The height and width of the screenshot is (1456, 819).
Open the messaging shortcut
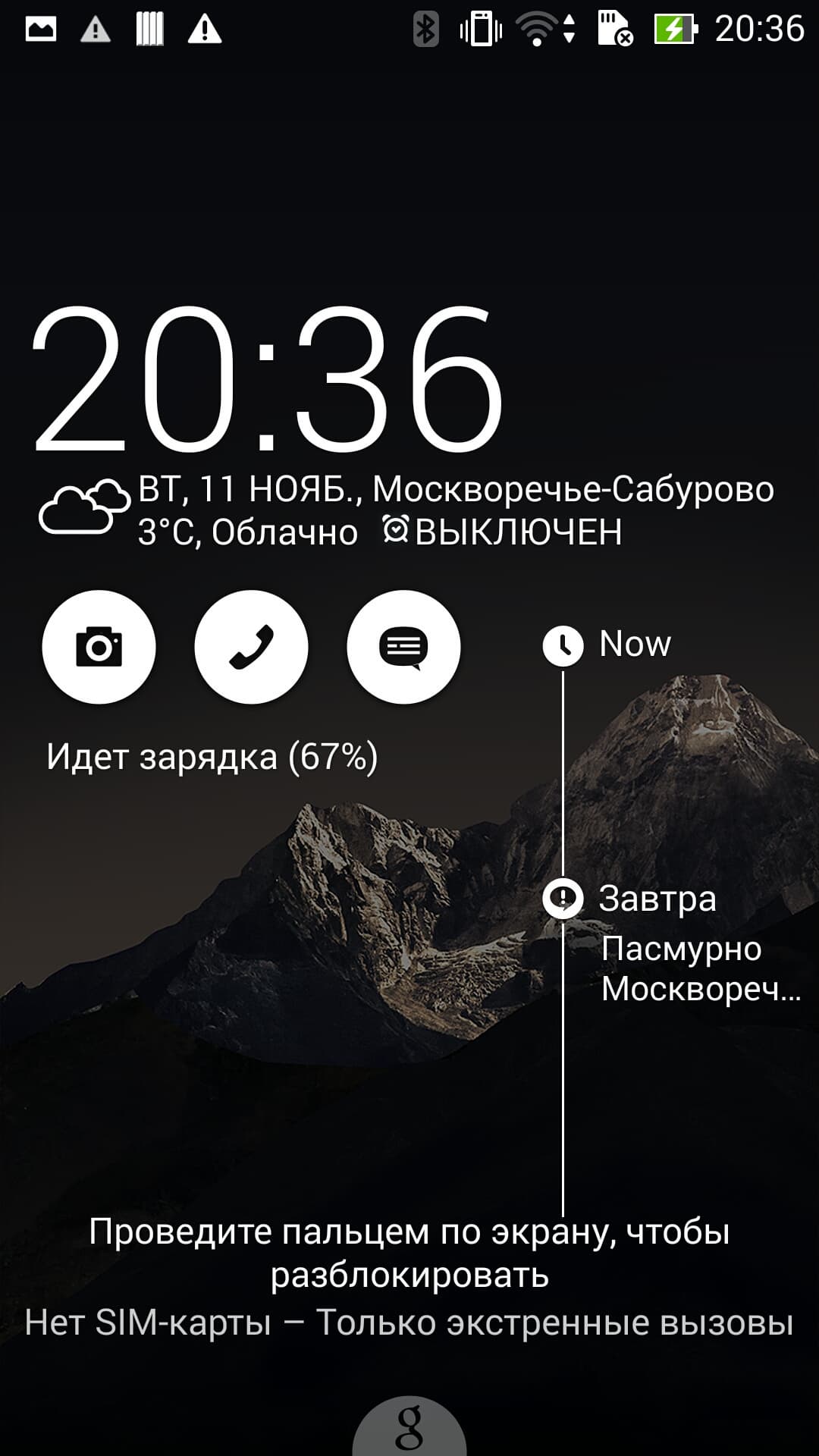(403, 647)
